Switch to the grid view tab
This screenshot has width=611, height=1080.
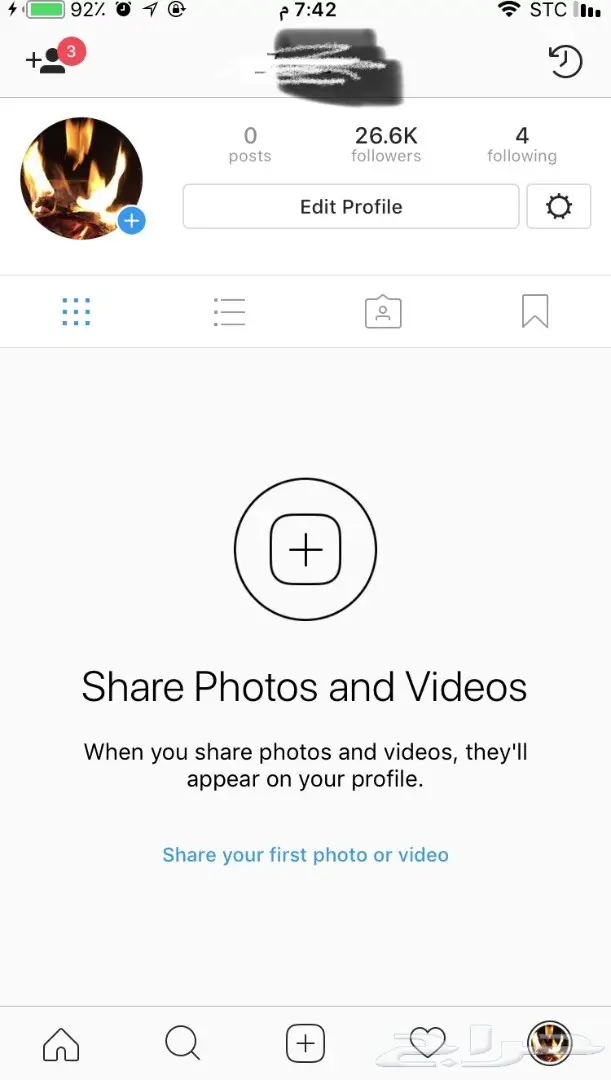click(x=76, y=312)
